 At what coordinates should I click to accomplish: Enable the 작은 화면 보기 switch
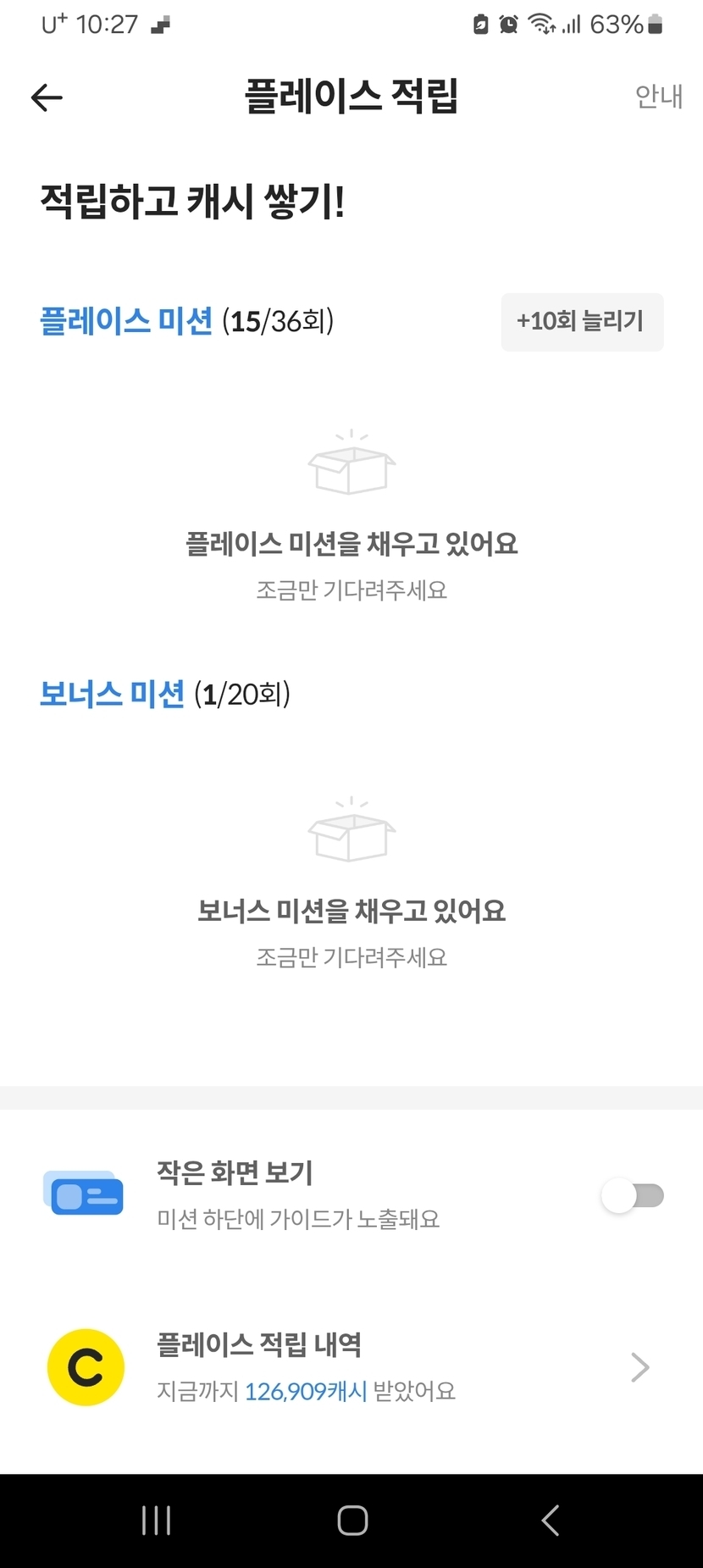[x=632, y=1195]
